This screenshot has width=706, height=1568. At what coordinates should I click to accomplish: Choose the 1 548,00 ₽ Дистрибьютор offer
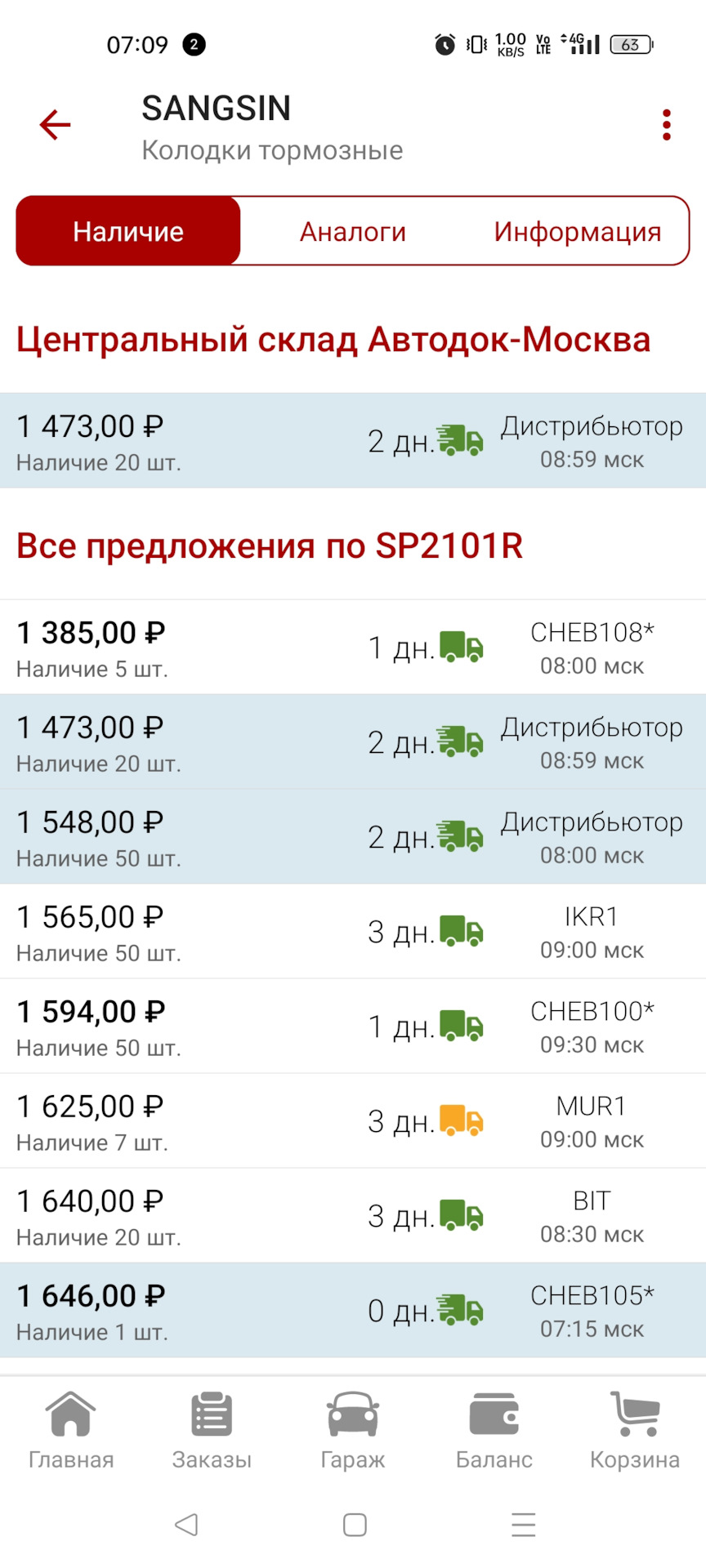tap(353, 837)
